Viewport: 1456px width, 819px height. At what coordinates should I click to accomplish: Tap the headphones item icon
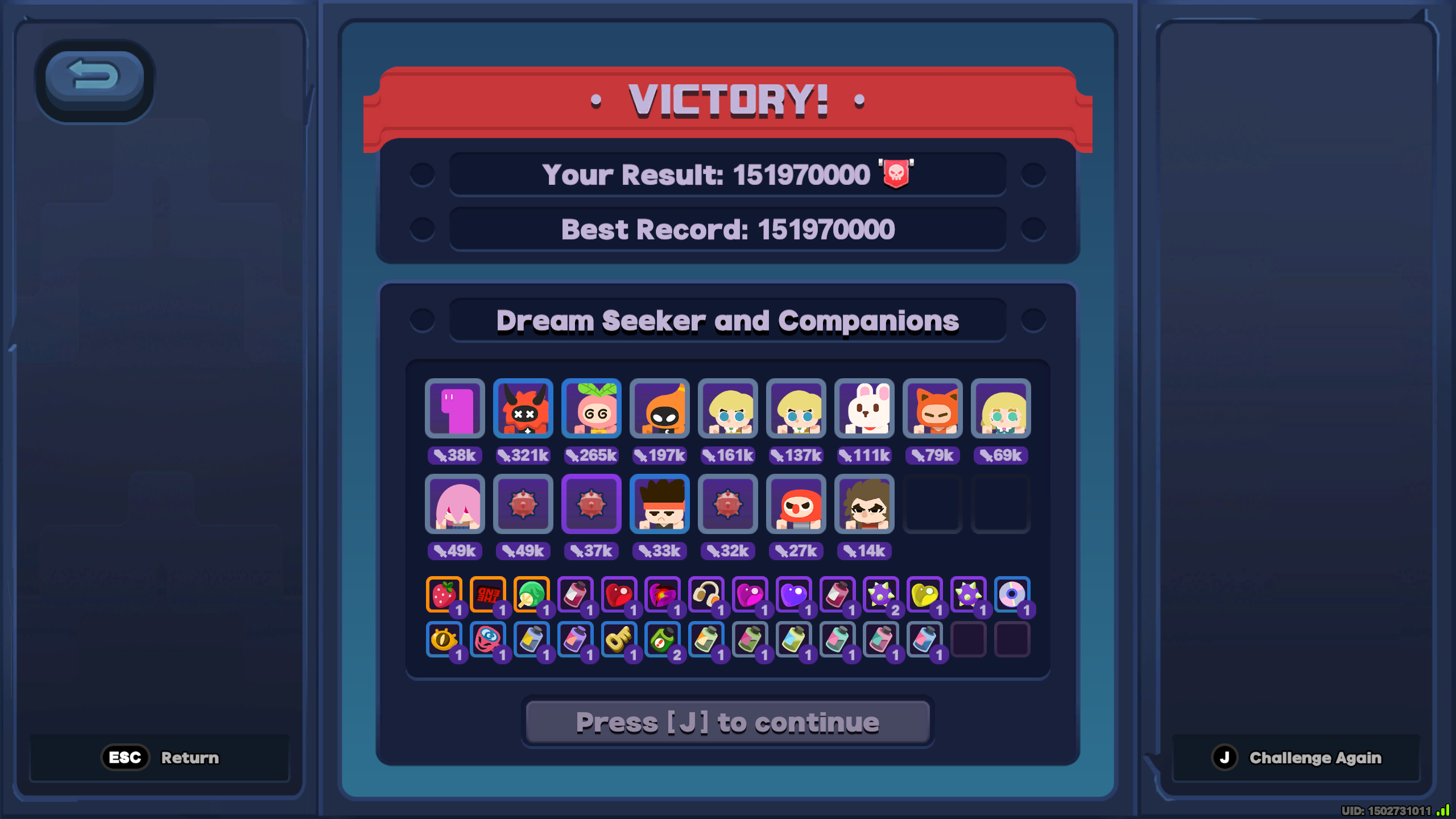pyautogui.click(x=706, y=595)
